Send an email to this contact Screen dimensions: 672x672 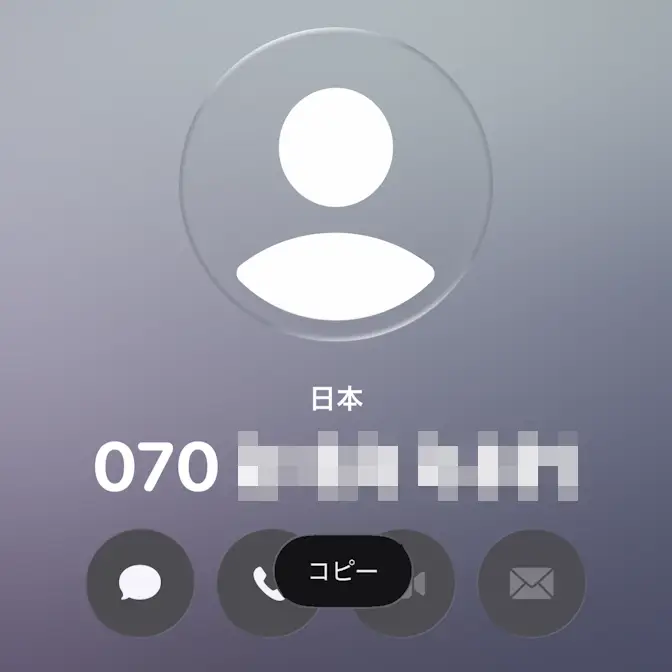tap(531, 582)
